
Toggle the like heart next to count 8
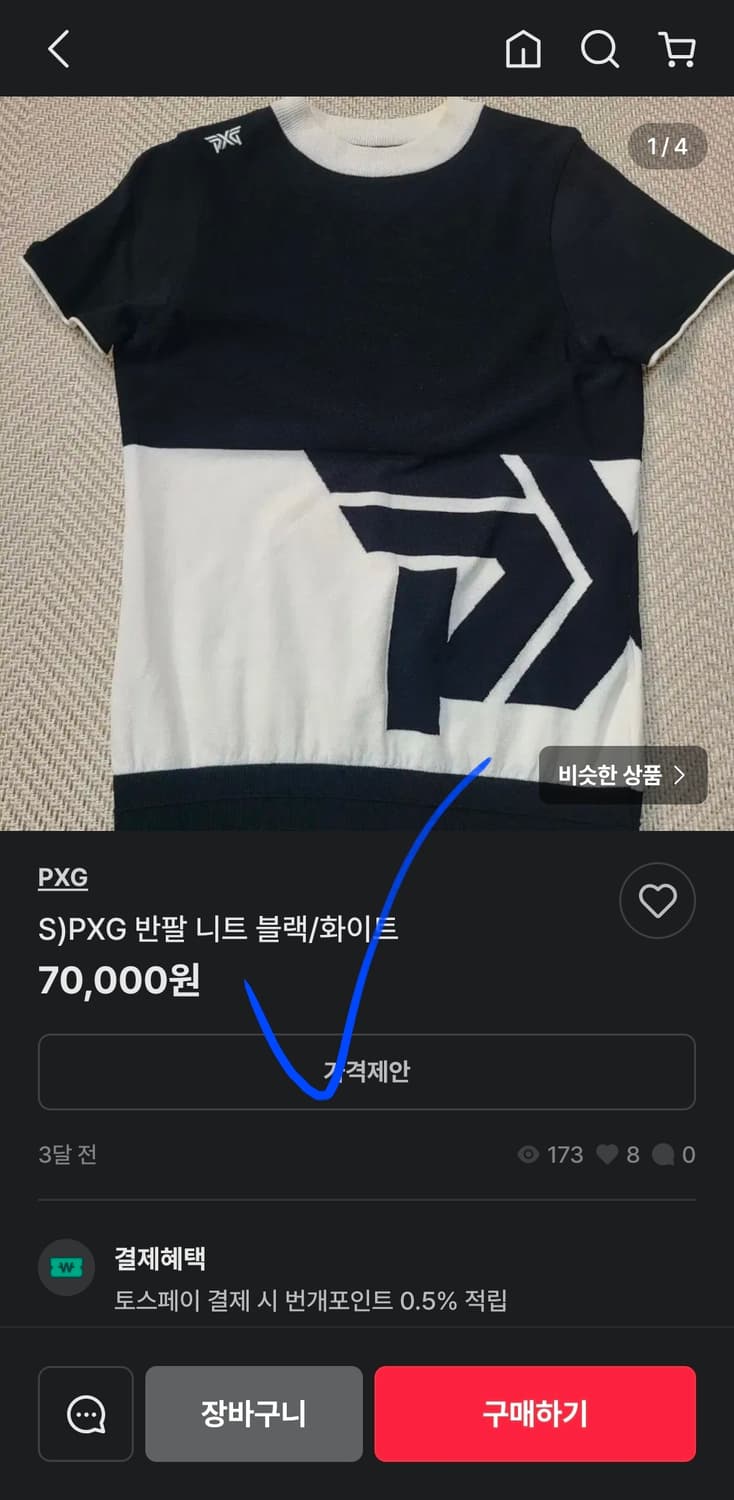click(x=609, y=1154)
